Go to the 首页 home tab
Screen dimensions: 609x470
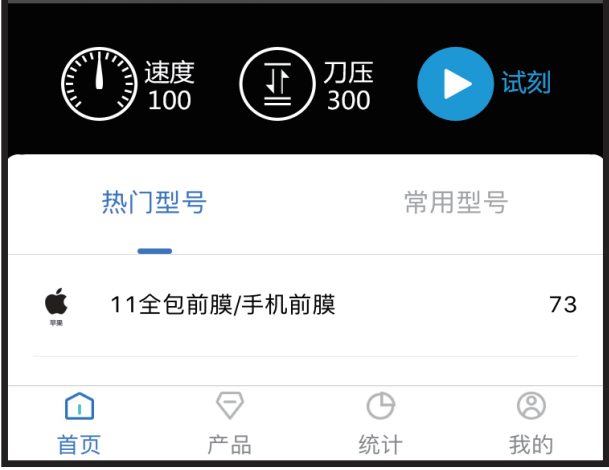79,423
